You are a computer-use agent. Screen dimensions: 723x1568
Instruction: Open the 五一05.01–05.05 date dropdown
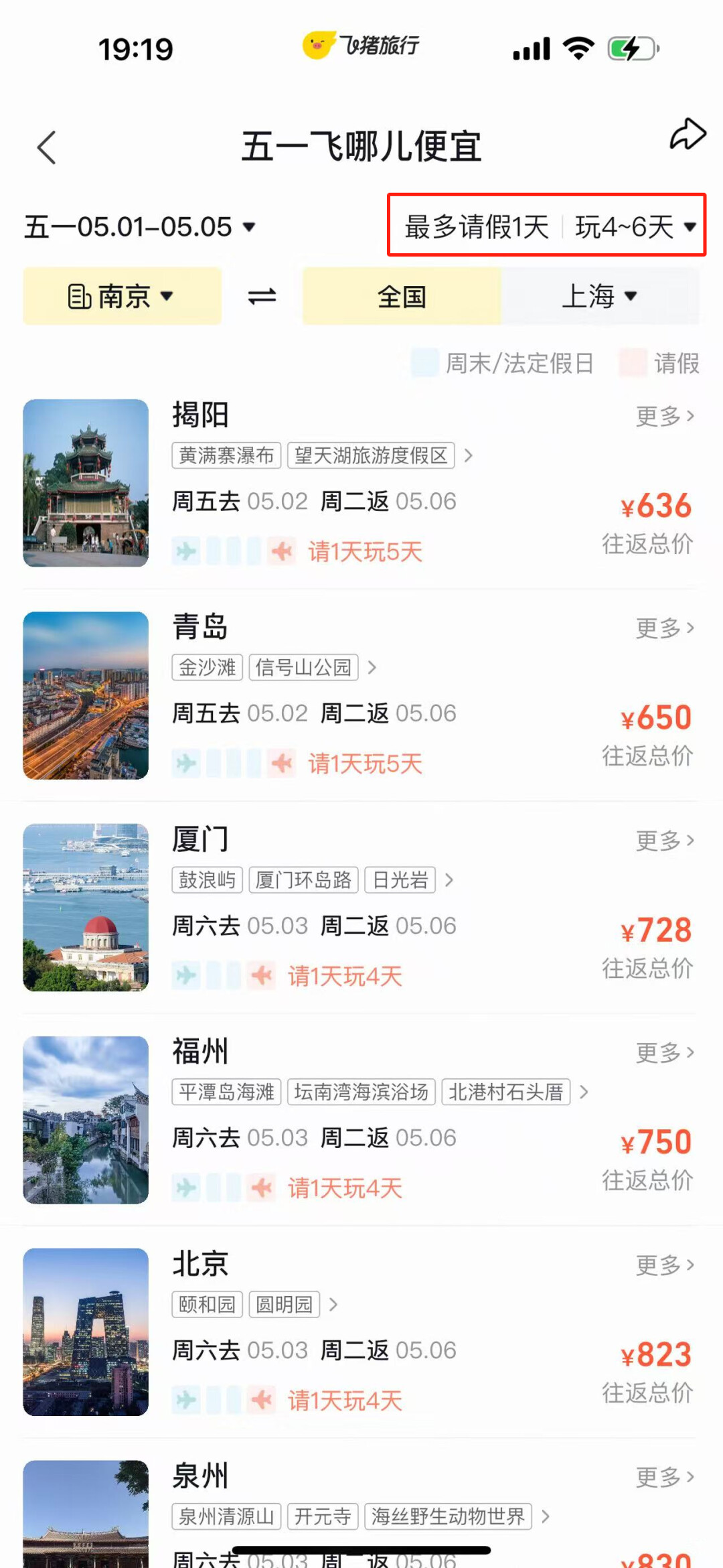click(x=140, y=227)
